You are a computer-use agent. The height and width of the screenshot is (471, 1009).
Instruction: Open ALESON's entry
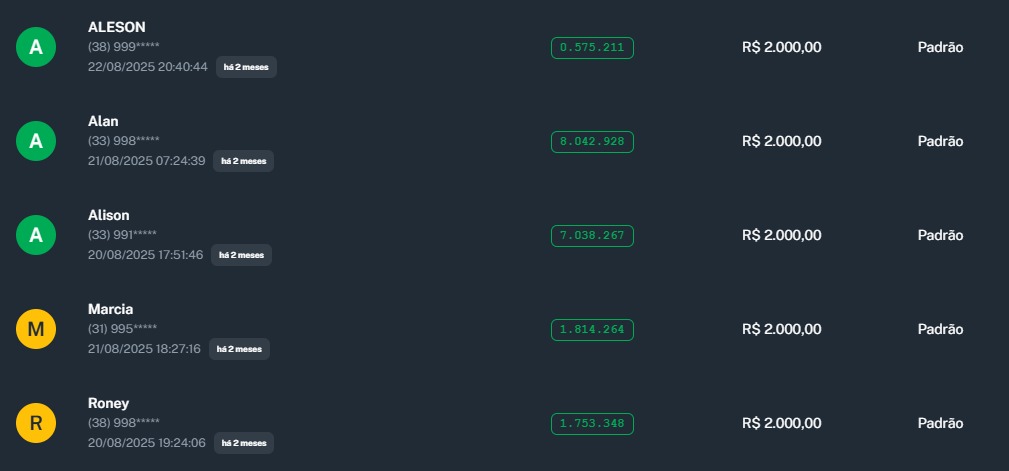(x=116, y=27)
